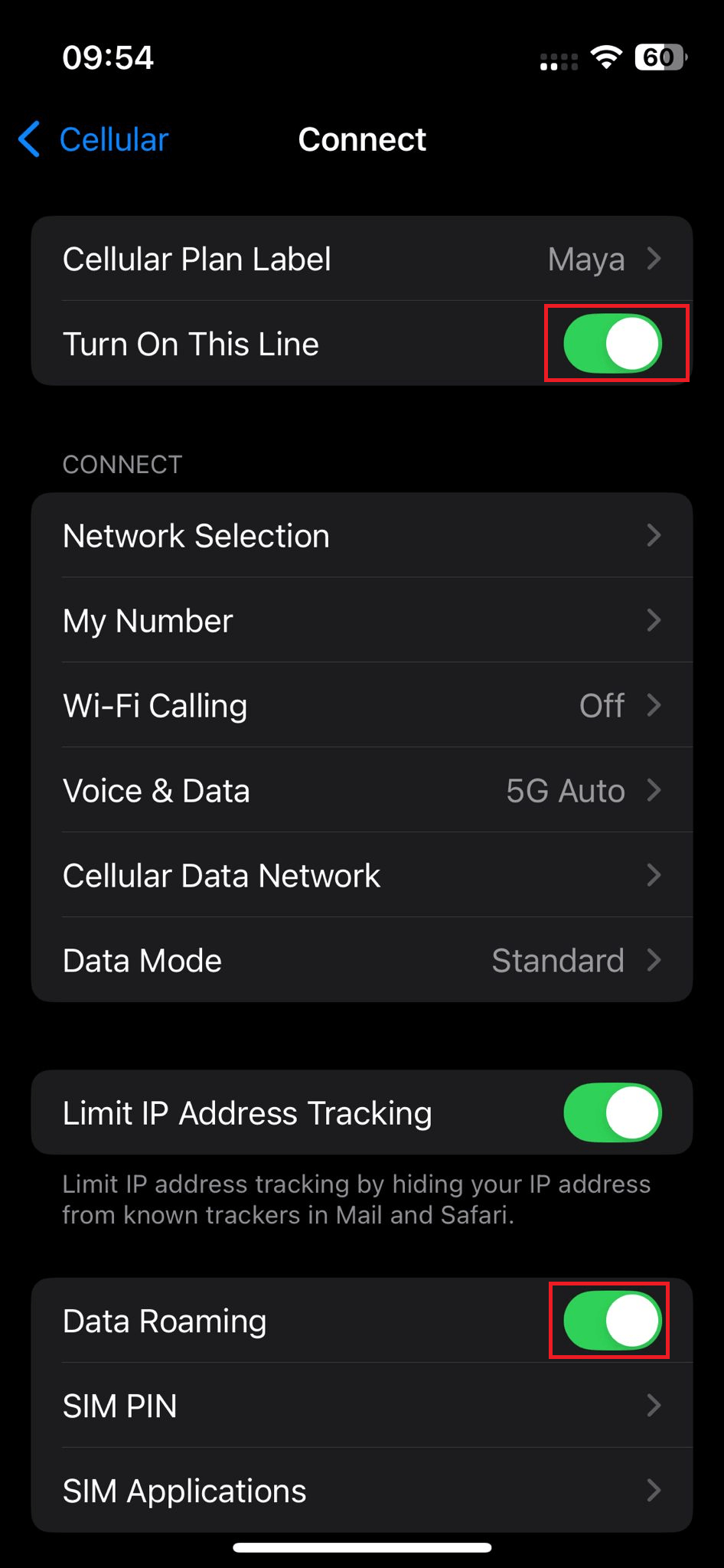
Task: Open Network Selection
Action: click(x=361, y=536)
